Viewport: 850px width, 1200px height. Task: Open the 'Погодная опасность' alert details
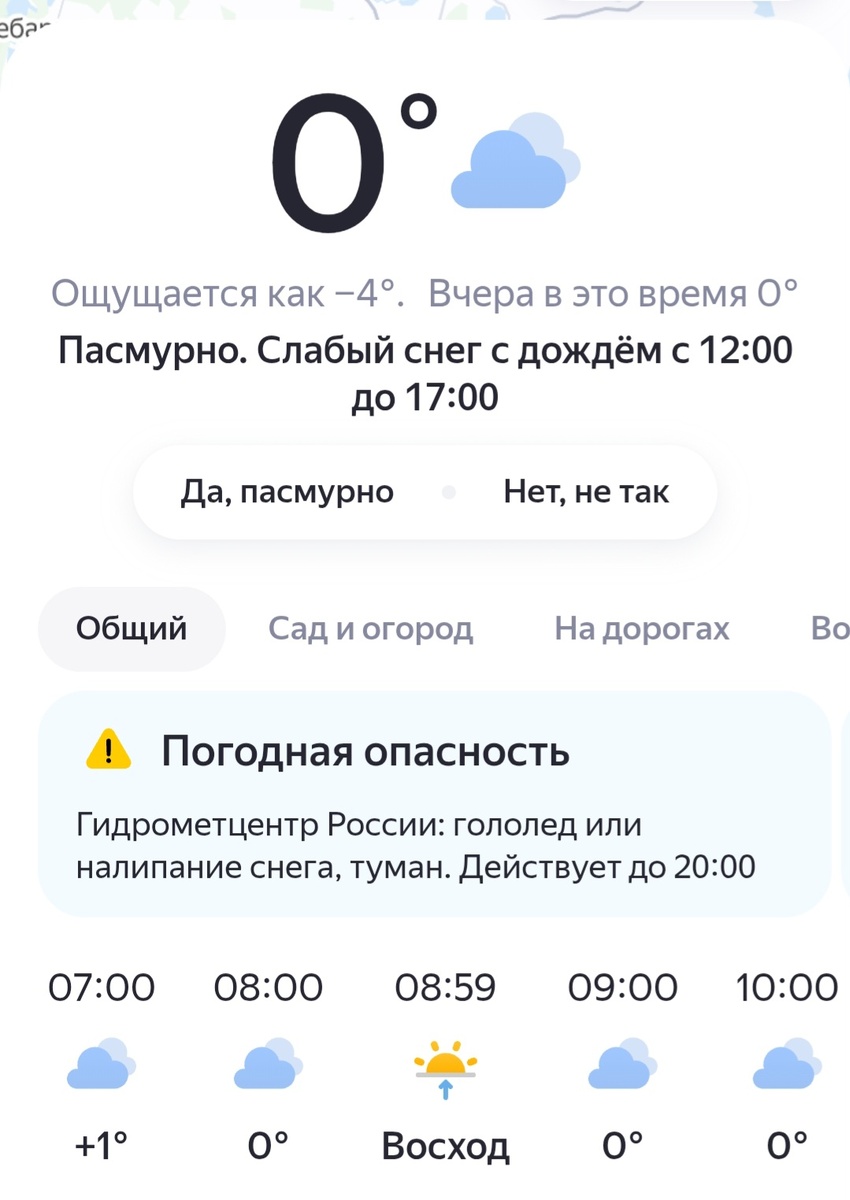click(x=425, y=800)
